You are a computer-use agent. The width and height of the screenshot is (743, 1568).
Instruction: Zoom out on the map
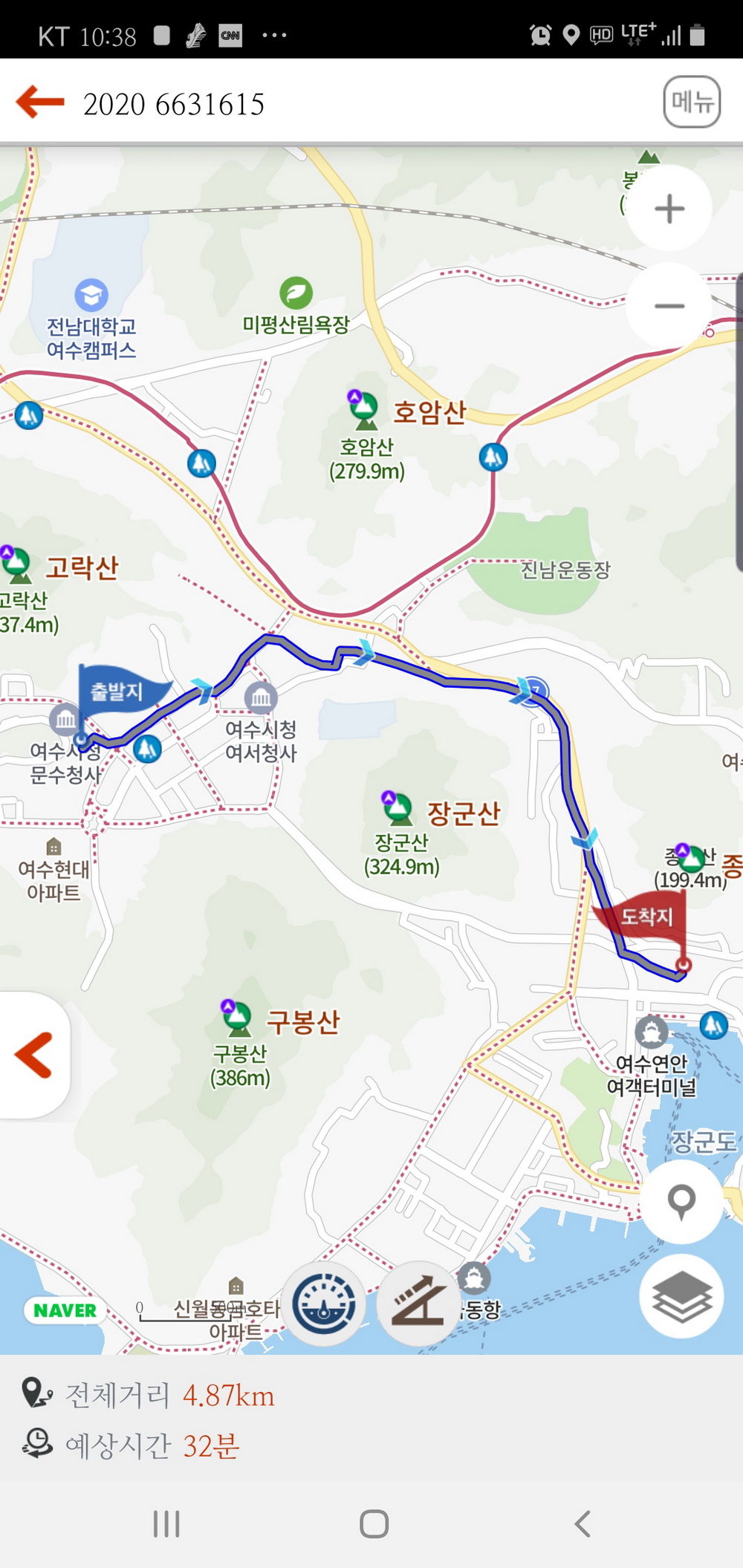(669, 306)
